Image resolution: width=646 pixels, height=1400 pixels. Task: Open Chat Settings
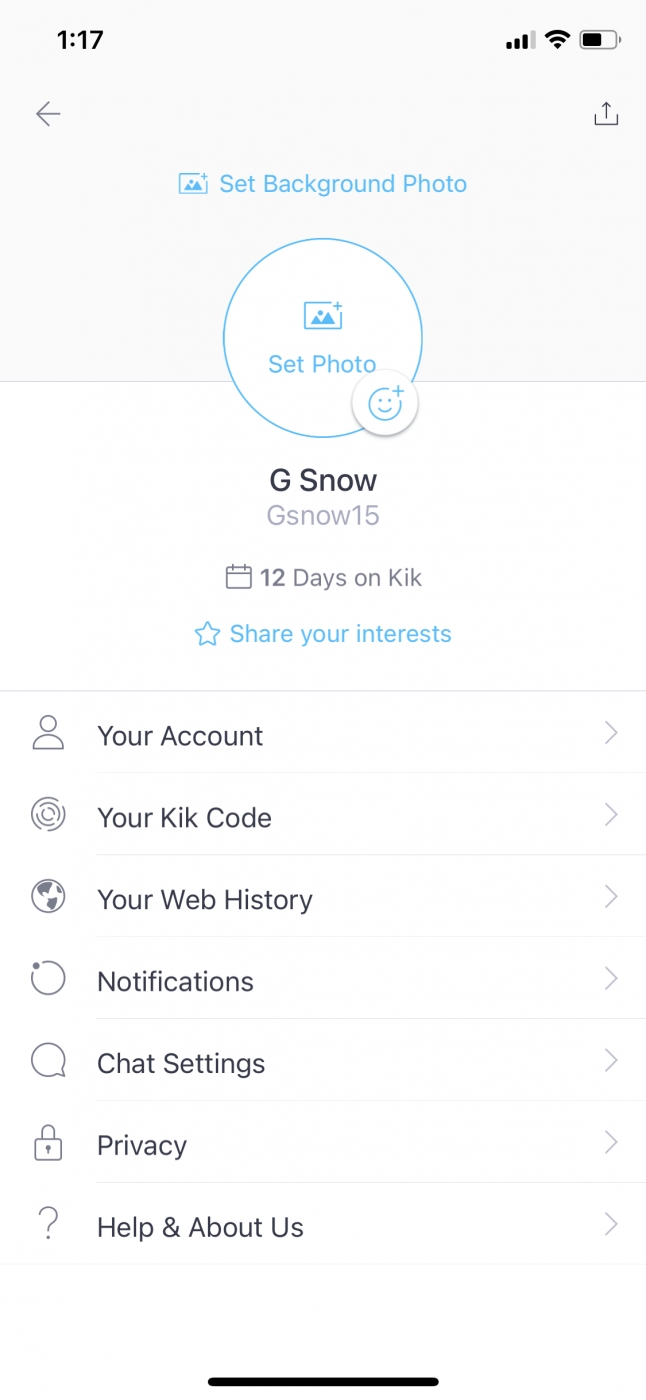tap(323, 1063)
